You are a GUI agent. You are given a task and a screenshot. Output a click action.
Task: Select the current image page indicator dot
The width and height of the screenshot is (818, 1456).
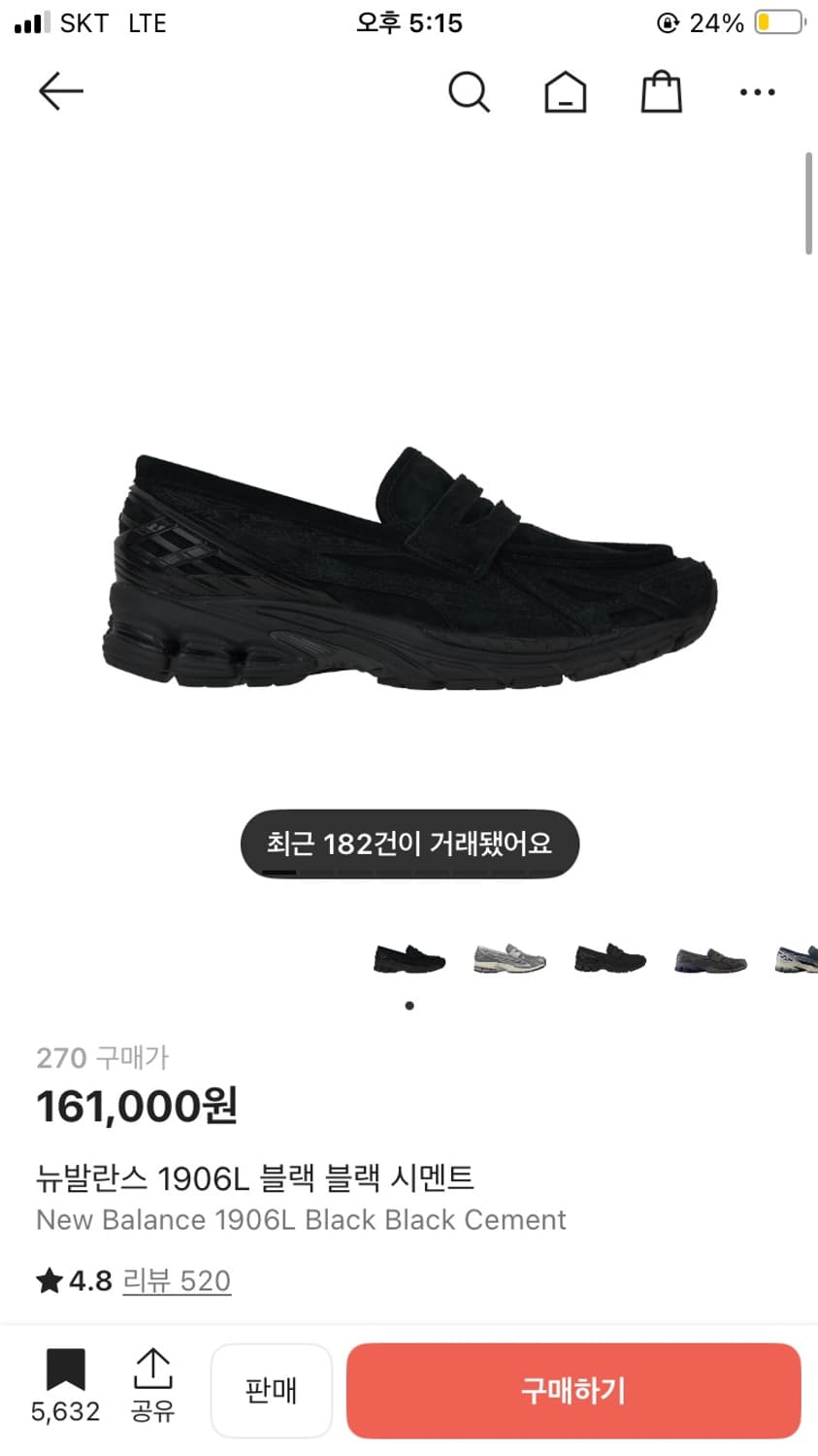coord(409,1007)
